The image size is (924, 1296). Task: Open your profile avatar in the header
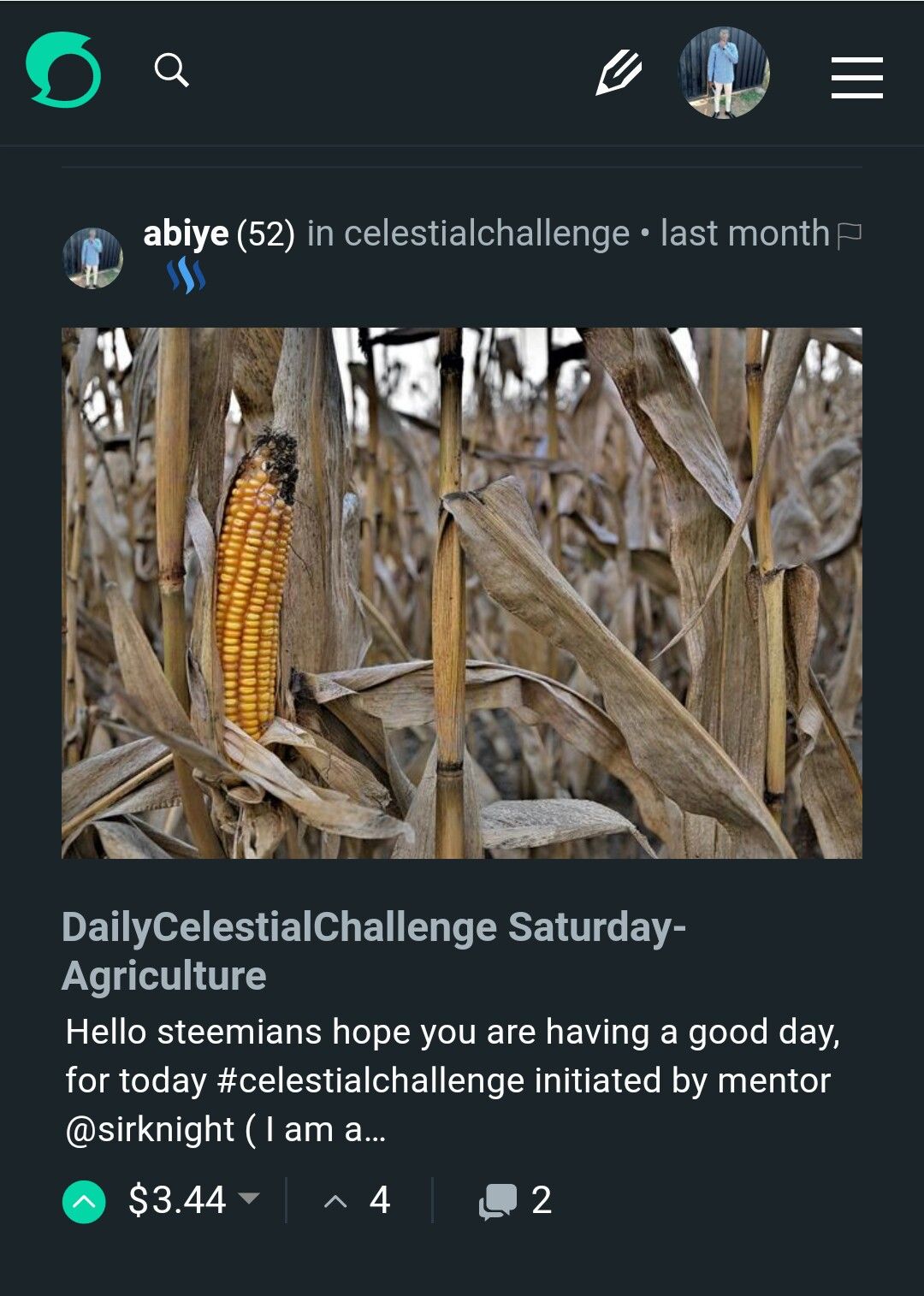724,73
